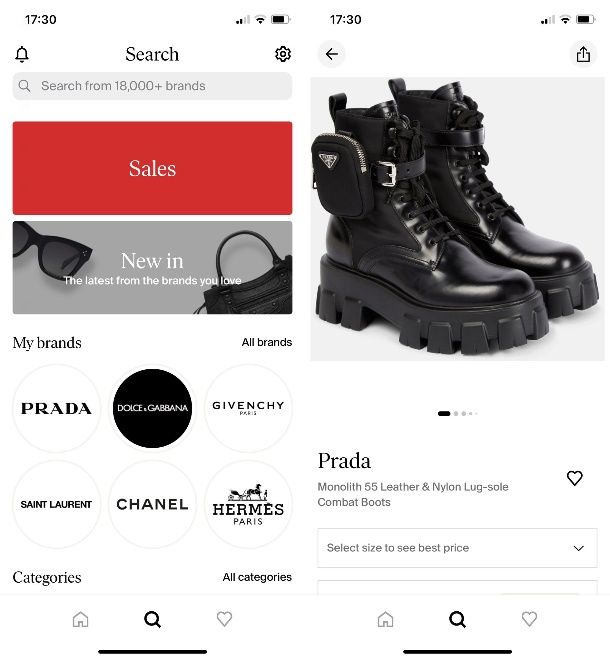
Task: Open the New in banner
Action: (x=152, y=267)
